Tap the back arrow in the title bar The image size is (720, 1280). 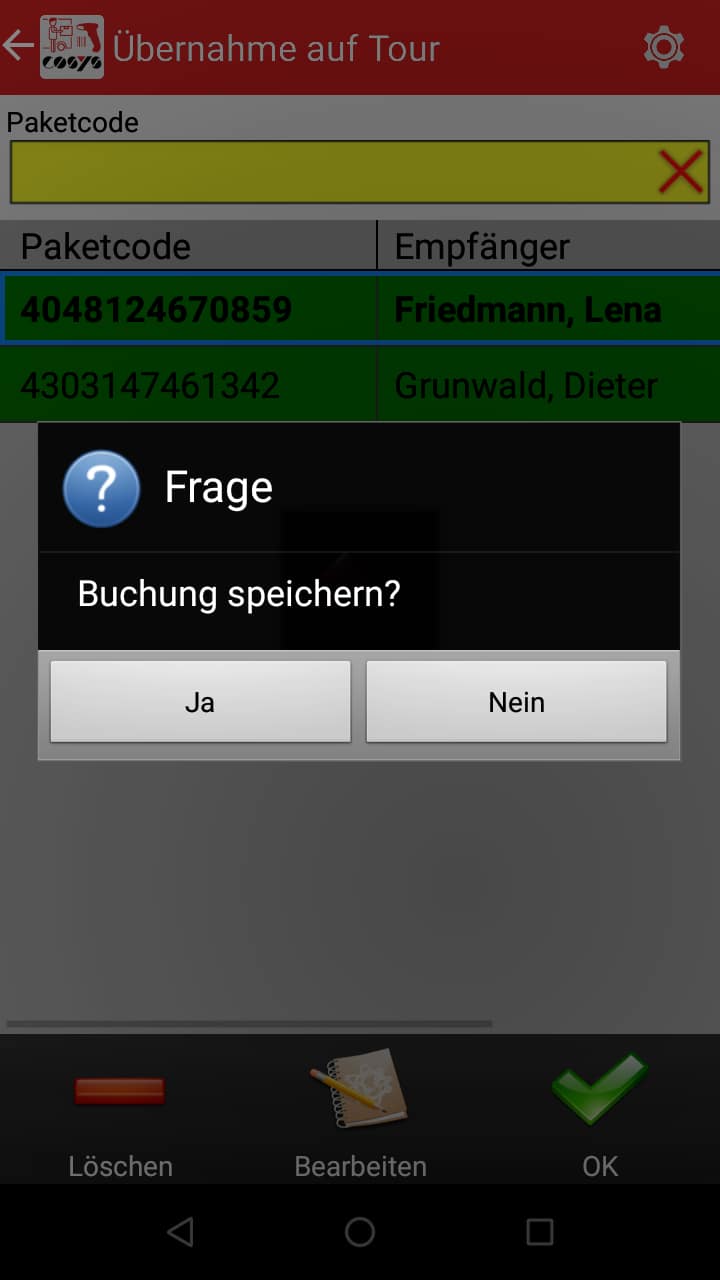(17, 44)
